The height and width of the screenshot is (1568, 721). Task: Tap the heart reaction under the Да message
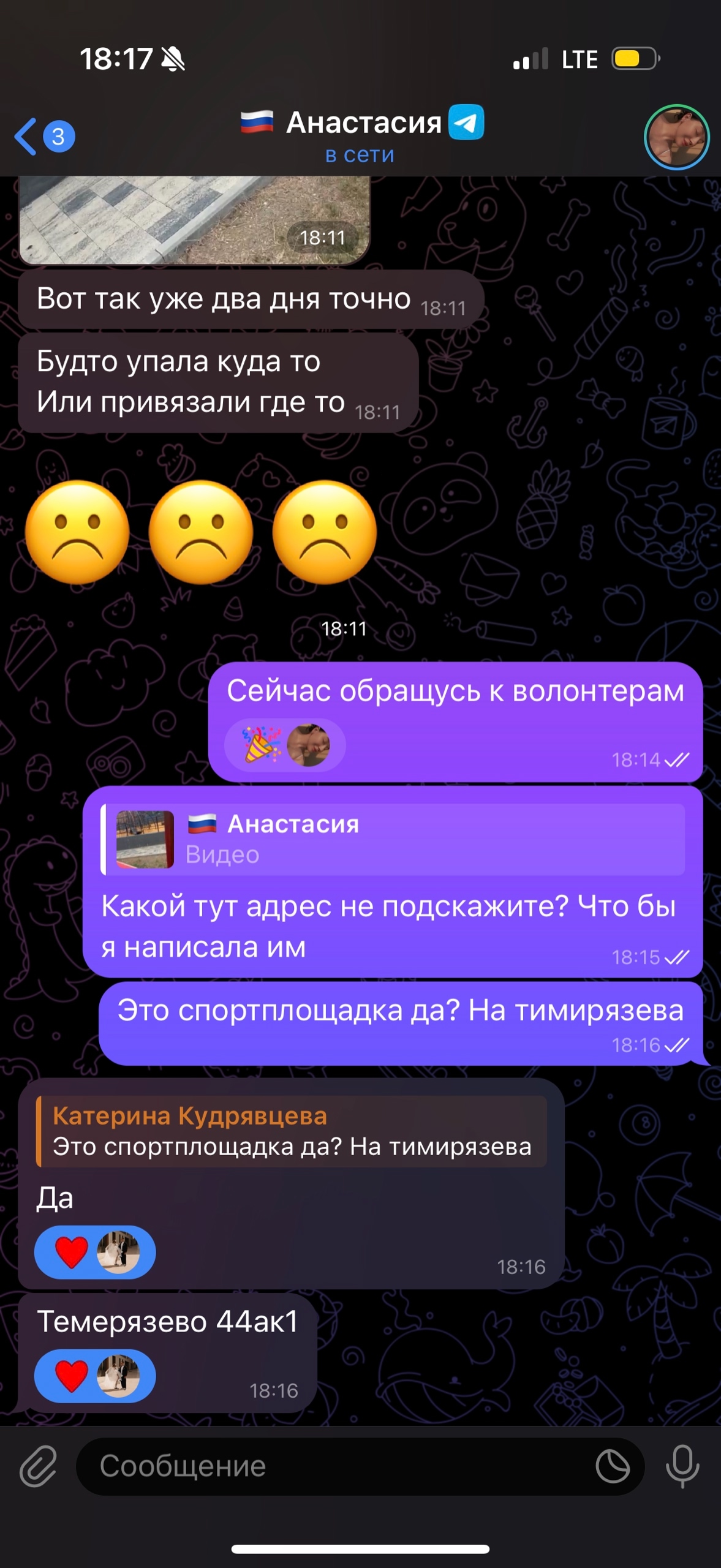(x=72, y=1252)
